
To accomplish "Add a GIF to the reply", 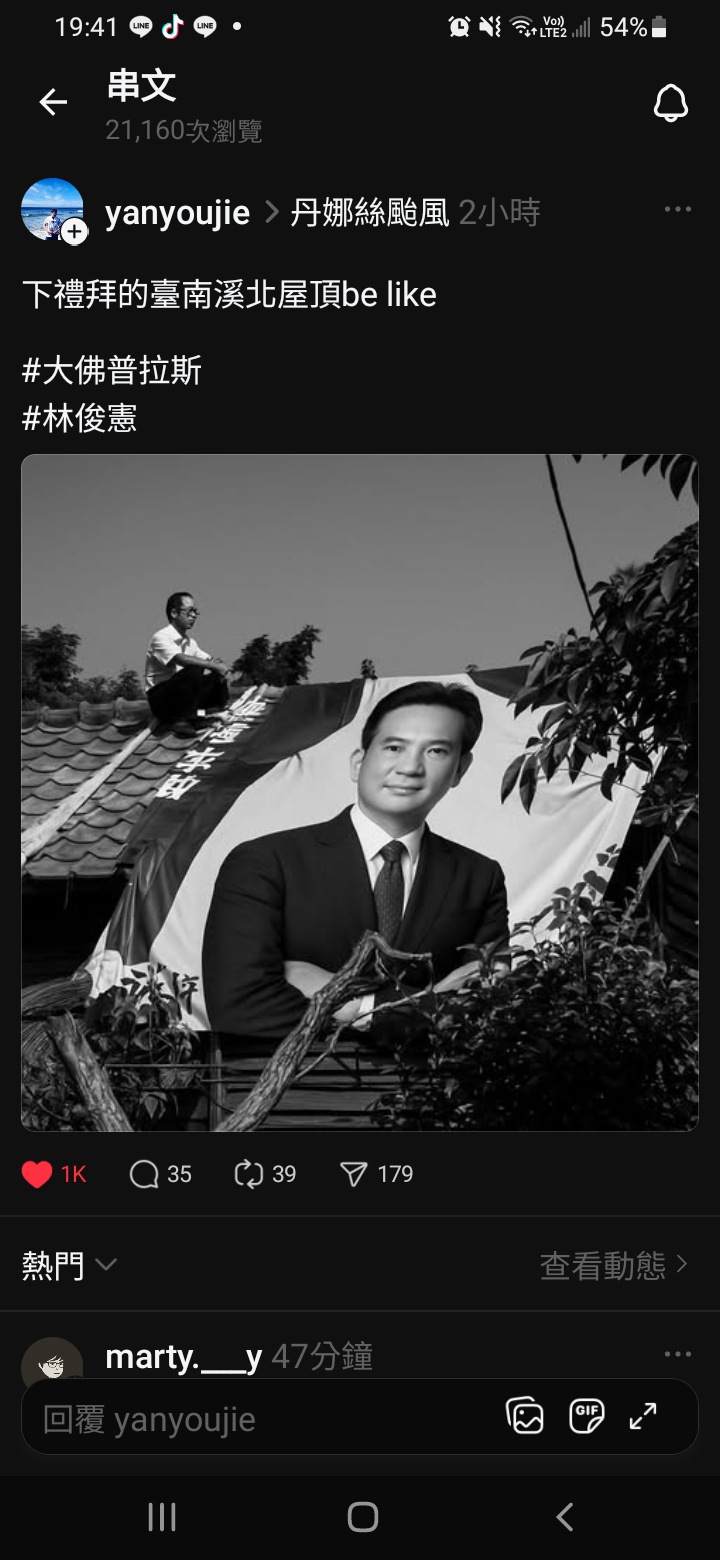I will [586, 1416].
